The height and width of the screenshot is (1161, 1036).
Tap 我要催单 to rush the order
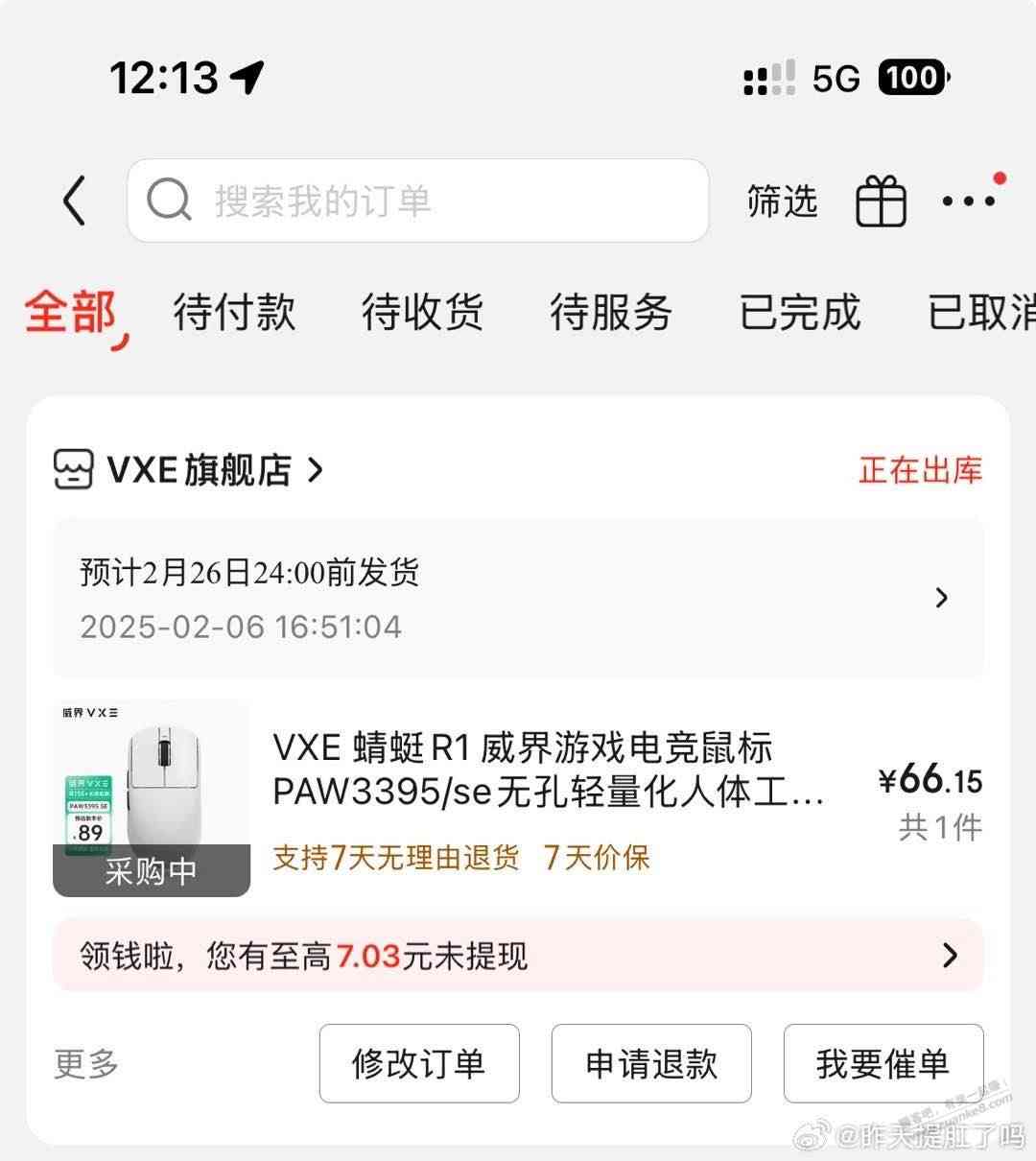[x=883, y=1064]
